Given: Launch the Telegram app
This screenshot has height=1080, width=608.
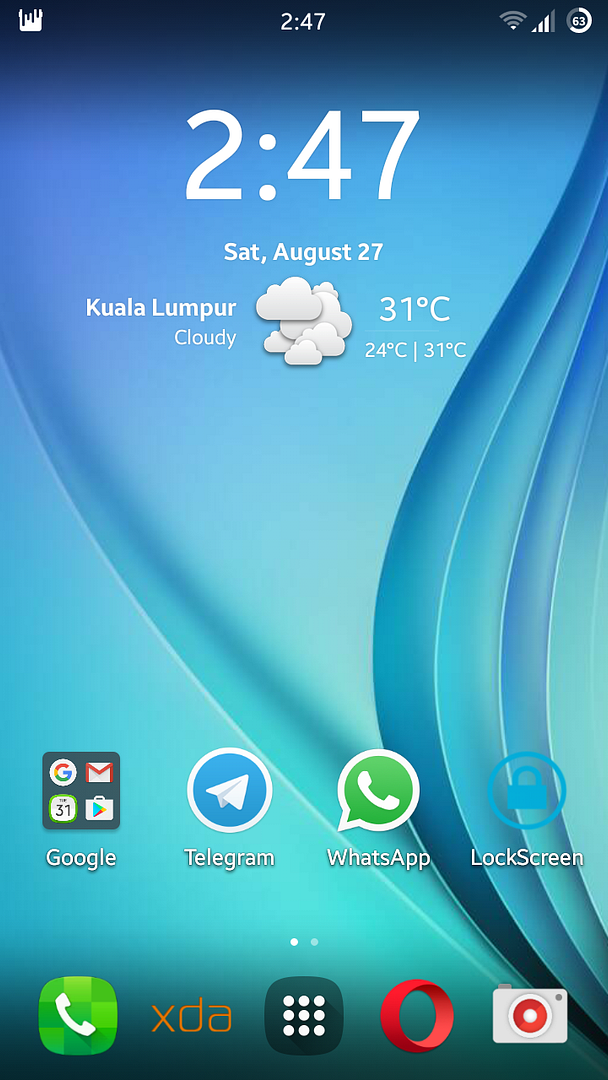Looking at the screenshot, I should pyautogui.click(x=229, y=791).
